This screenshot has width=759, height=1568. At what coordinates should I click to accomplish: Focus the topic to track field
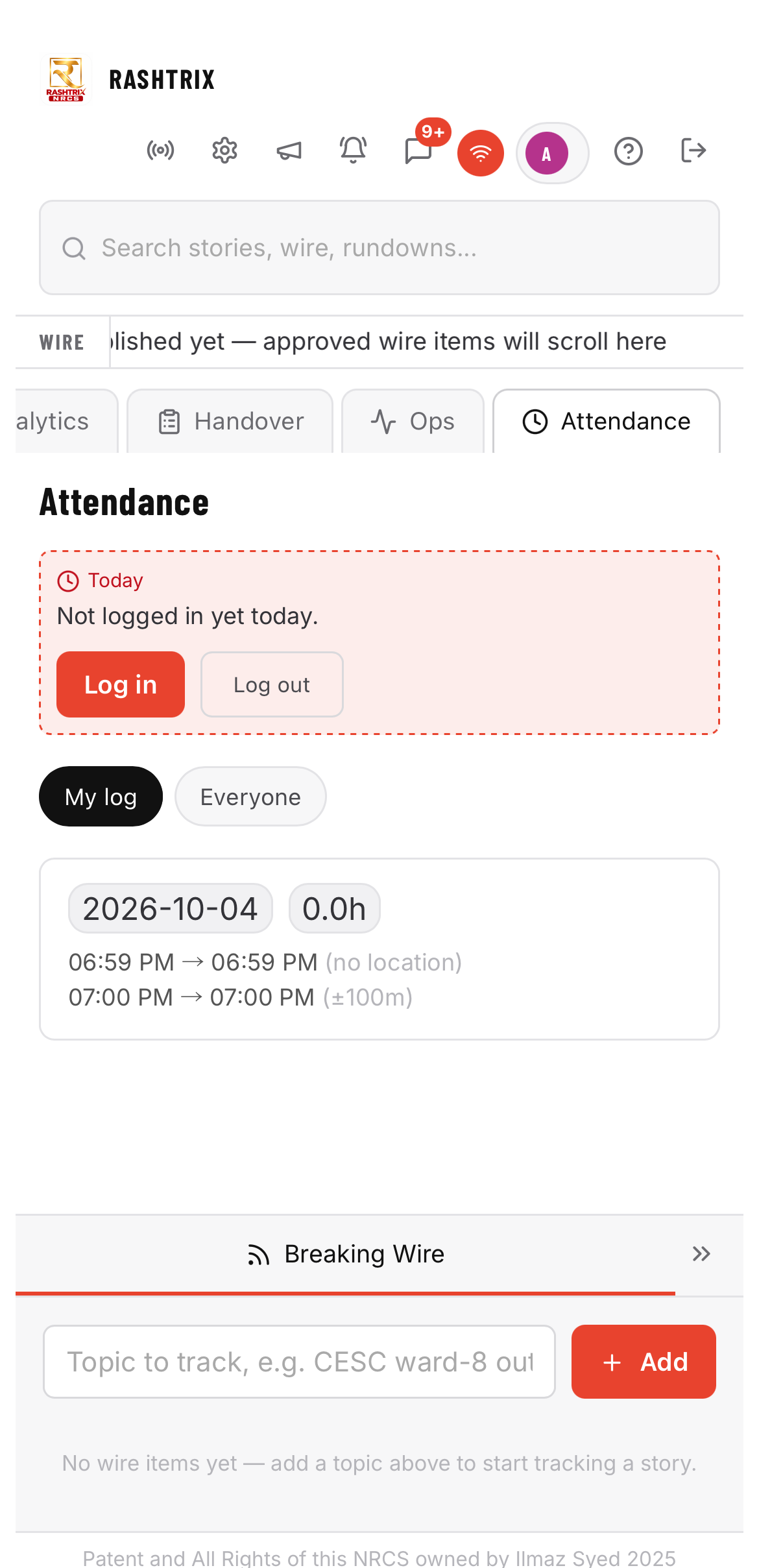click(299, 1362)
